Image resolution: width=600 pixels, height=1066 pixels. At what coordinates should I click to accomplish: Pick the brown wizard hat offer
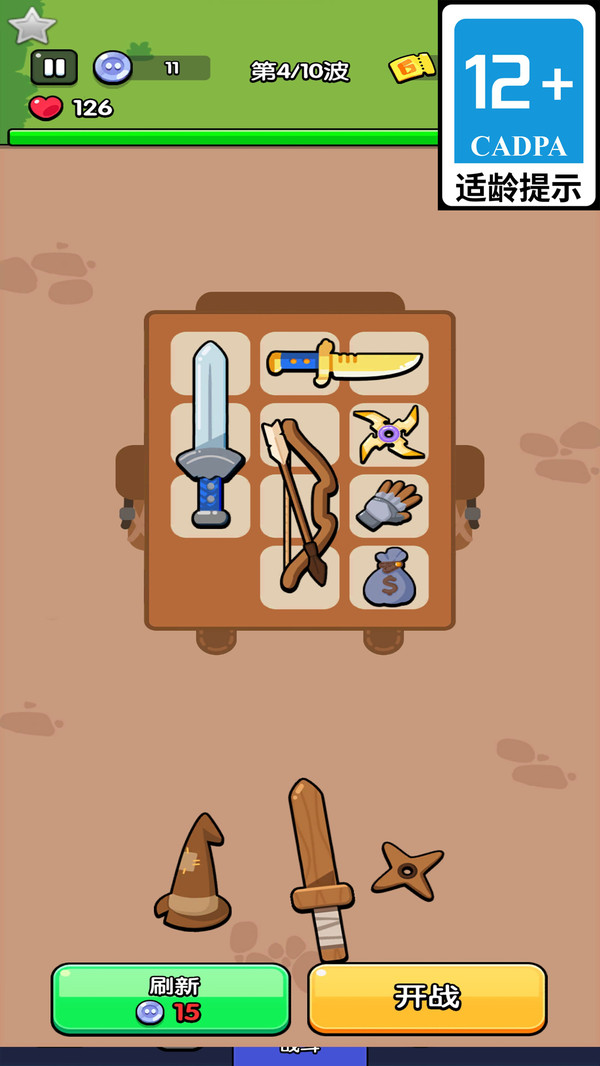tap(193, 872)
